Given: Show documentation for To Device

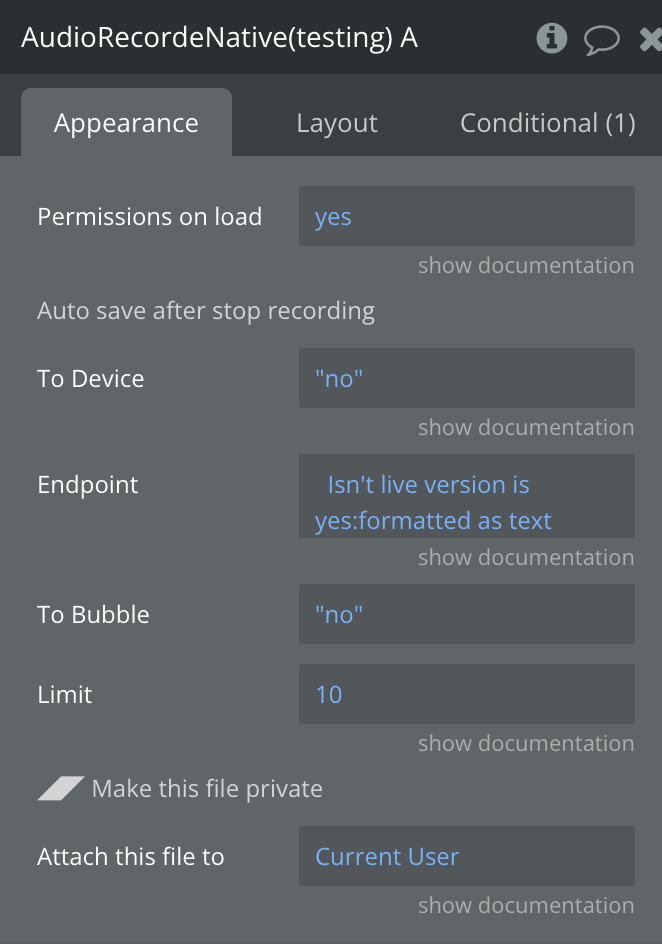Looking at the screenshot, I should click(525, 428).
